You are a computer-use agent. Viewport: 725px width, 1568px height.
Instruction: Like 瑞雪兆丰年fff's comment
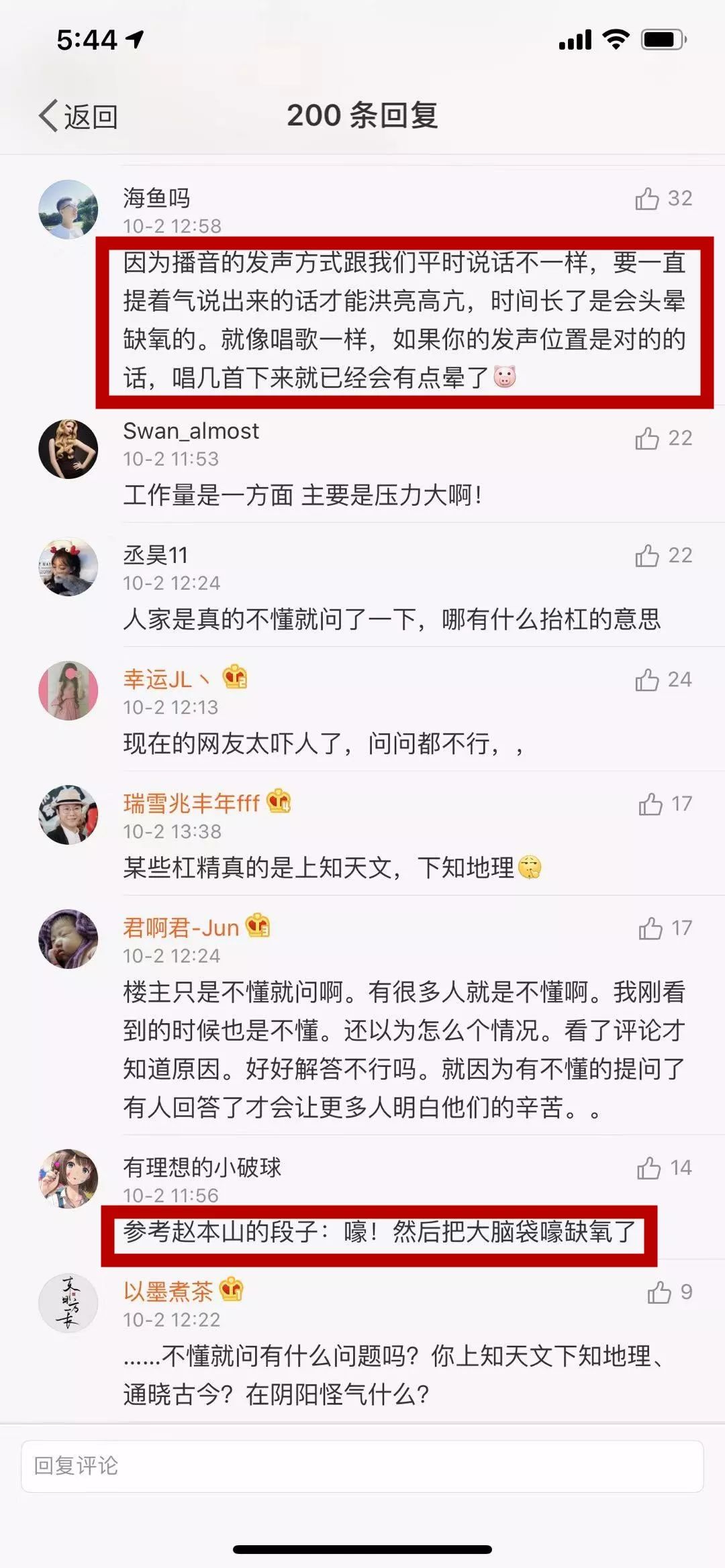[x=650, y=804]
